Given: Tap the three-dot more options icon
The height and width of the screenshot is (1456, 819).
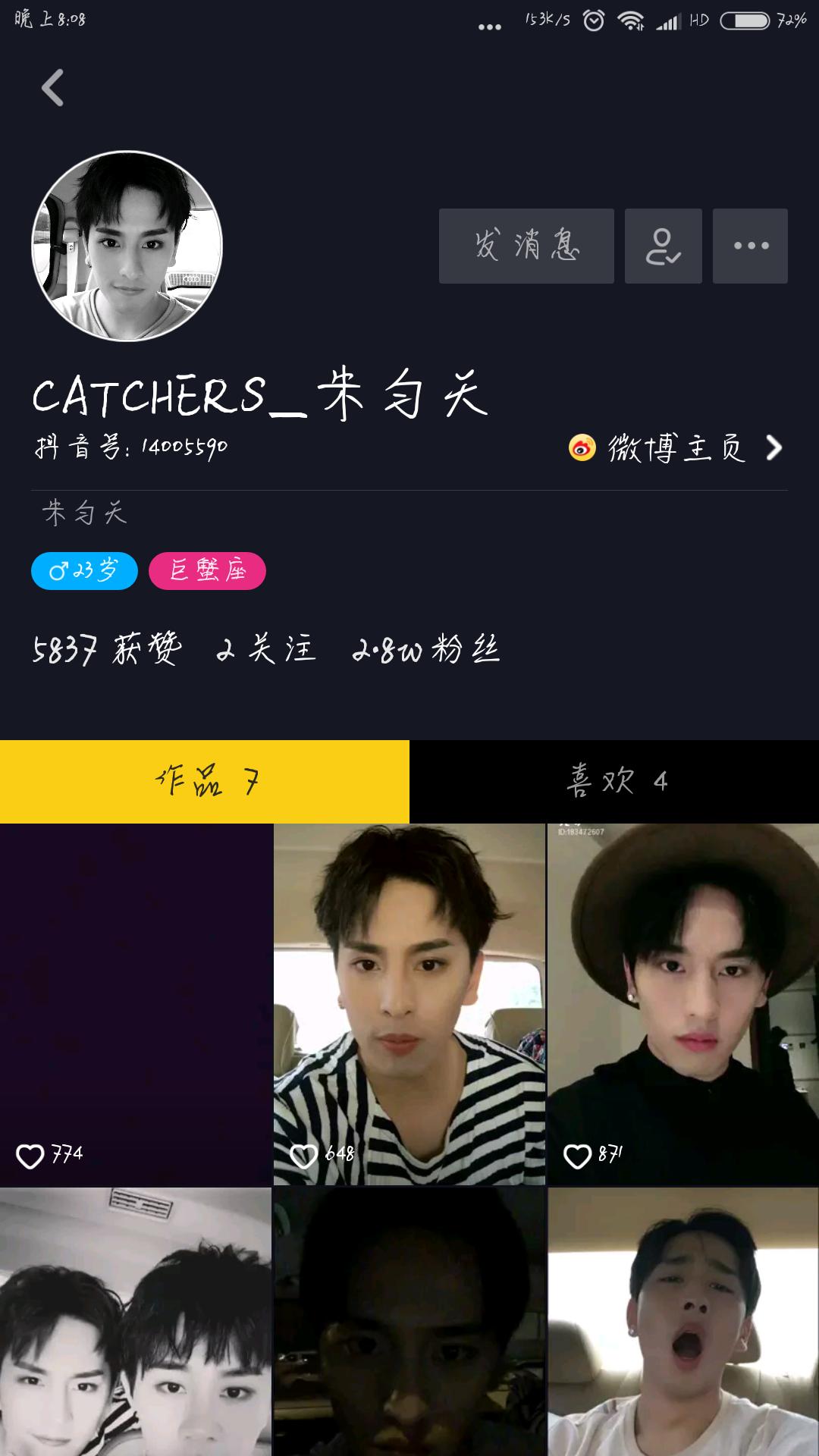Looking at the screenshot, I should [x=750, y=246].
